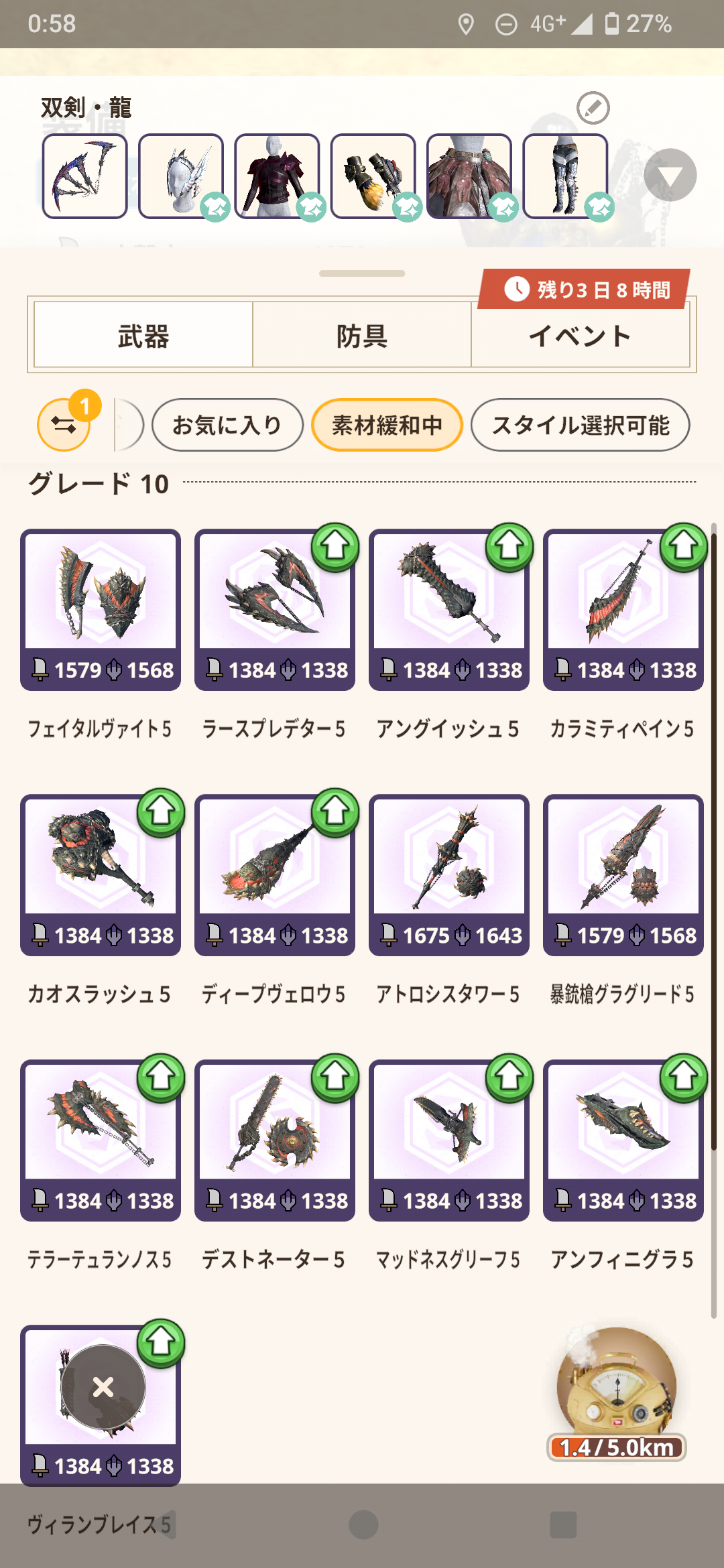
Task: Switch to the イベント tab
Action: point(581,335)
